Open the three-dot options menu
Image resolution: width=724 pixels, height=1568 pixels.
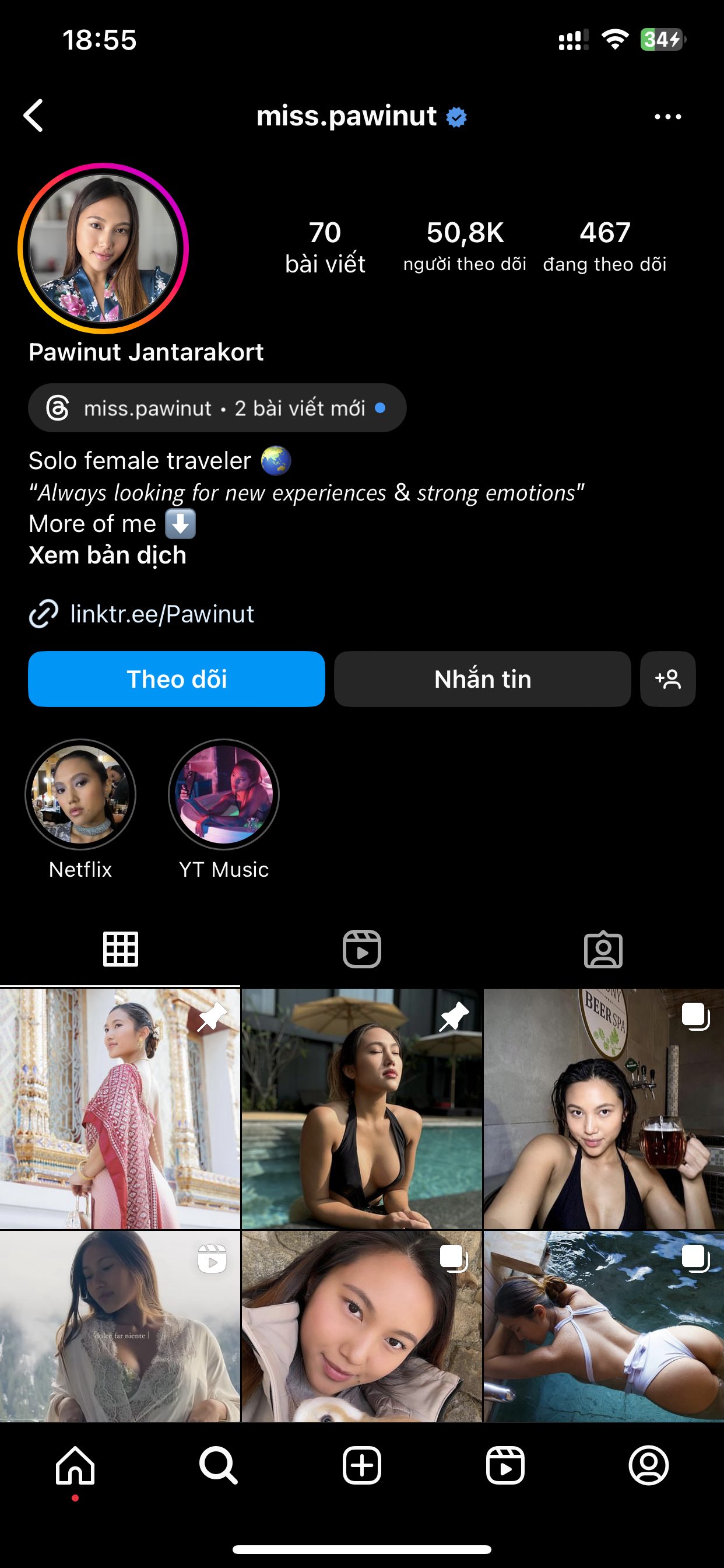click(667, 116)
